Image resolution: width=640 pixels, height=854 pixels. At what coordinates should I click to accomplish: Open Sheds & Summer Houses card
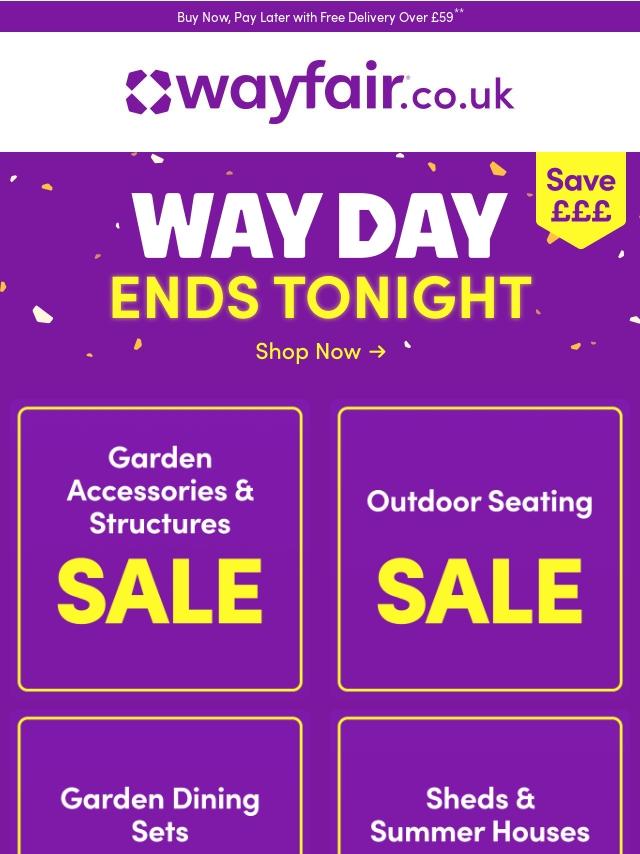(x=480, y=785)
